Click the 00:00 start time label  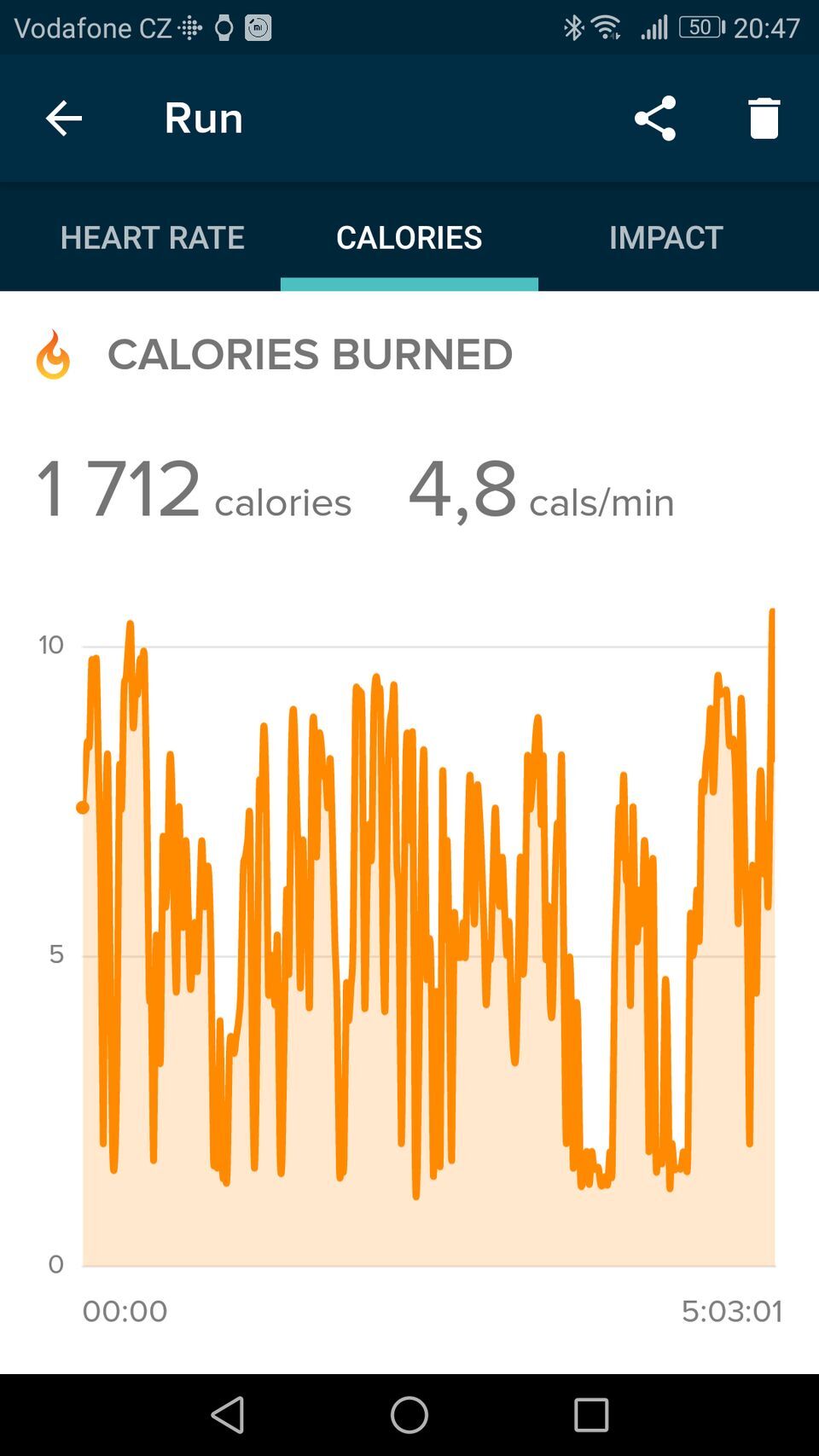(125, 1311)
